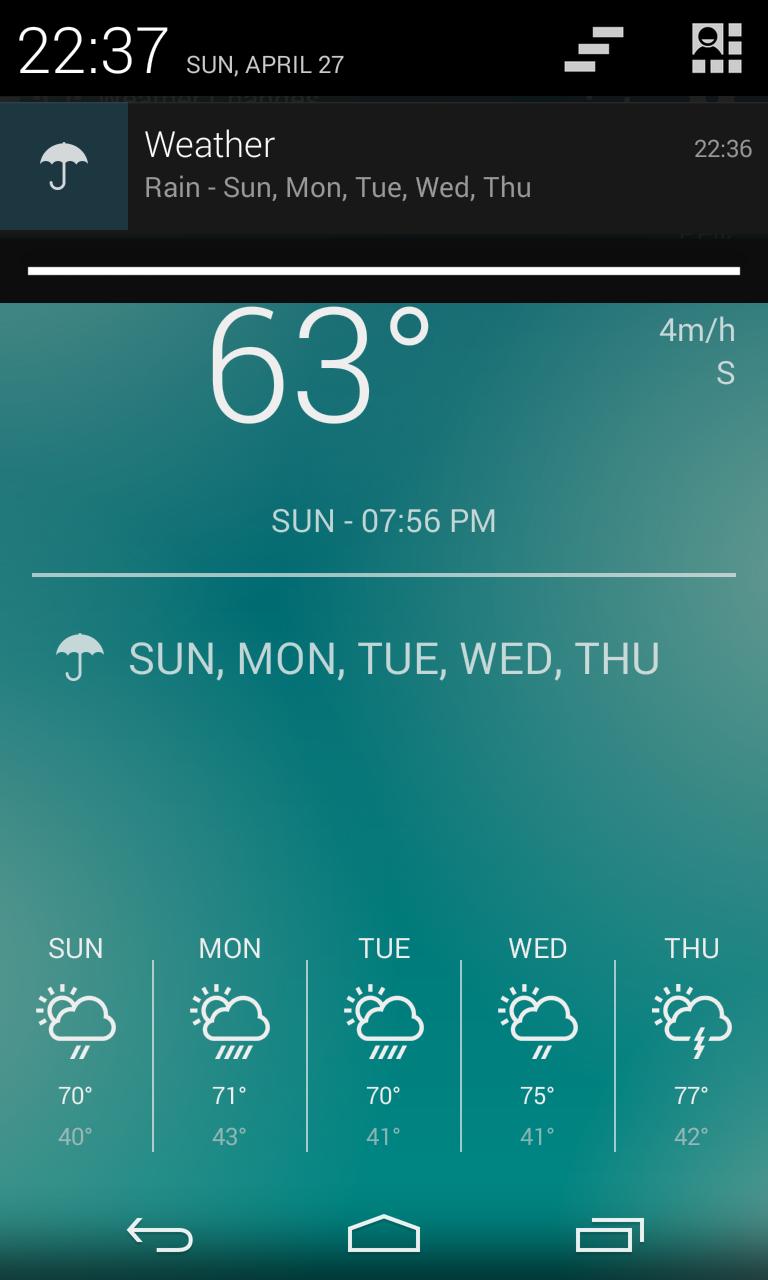Tap the clear notifications icon
768x1280 pixels.
click(591, 48)
